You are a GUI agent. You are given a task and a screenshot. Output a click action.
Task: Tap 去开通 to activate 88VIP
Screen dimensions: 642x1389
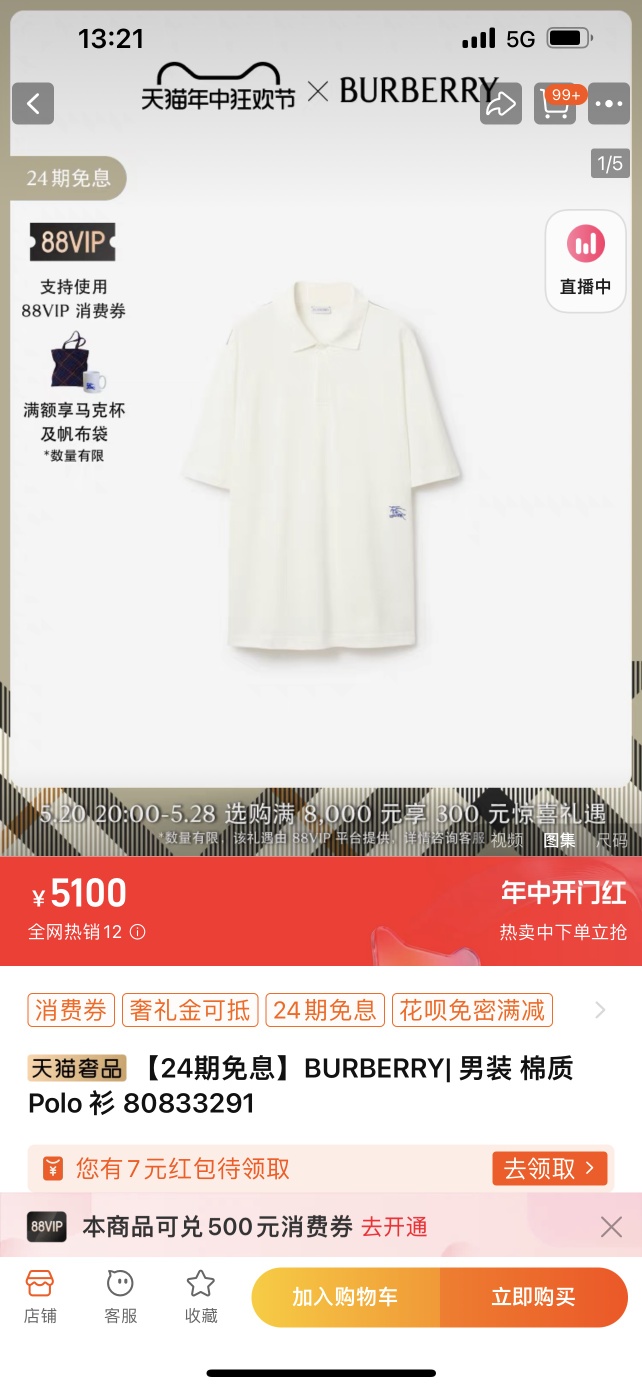pos(394,1227)
